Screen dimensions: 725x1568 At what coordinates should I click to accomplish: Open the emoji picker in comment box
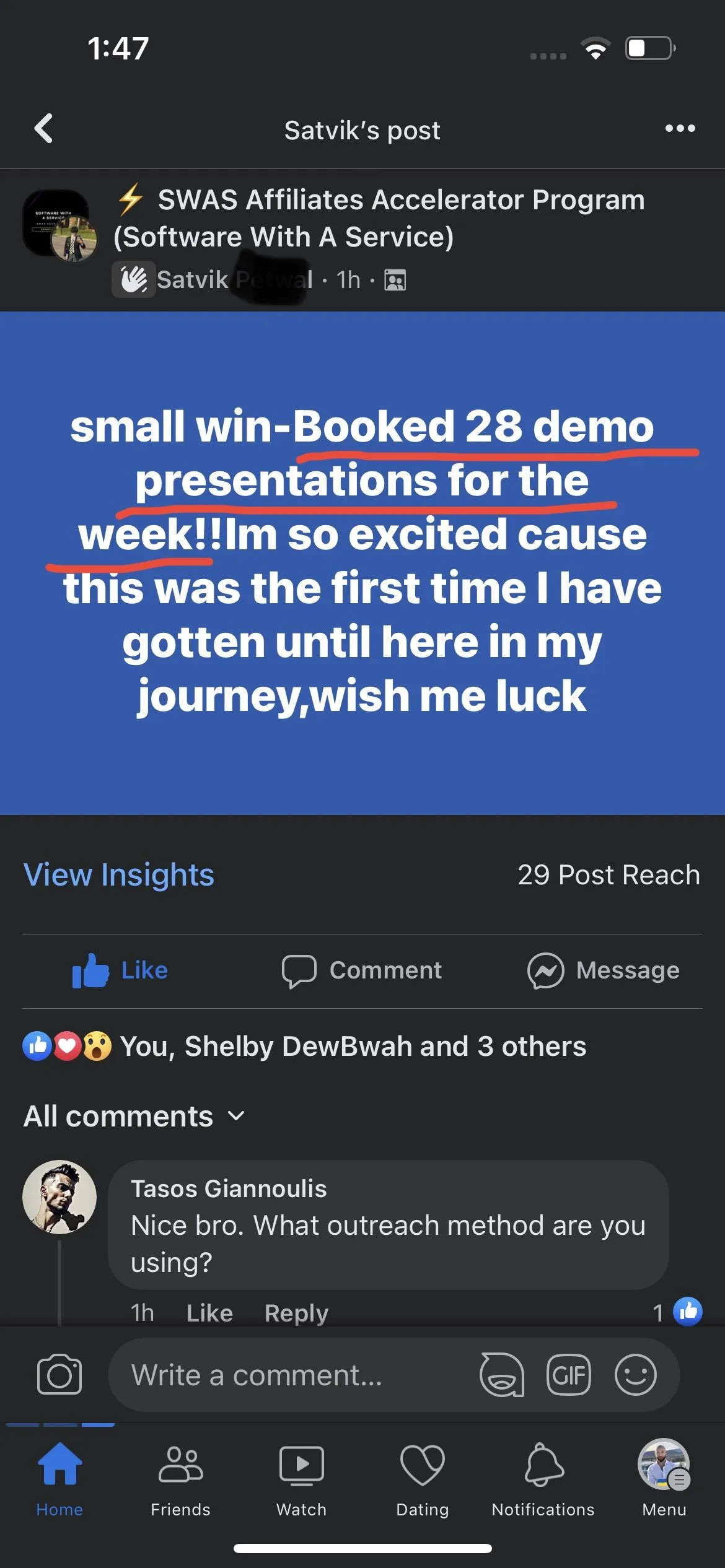635,1375
